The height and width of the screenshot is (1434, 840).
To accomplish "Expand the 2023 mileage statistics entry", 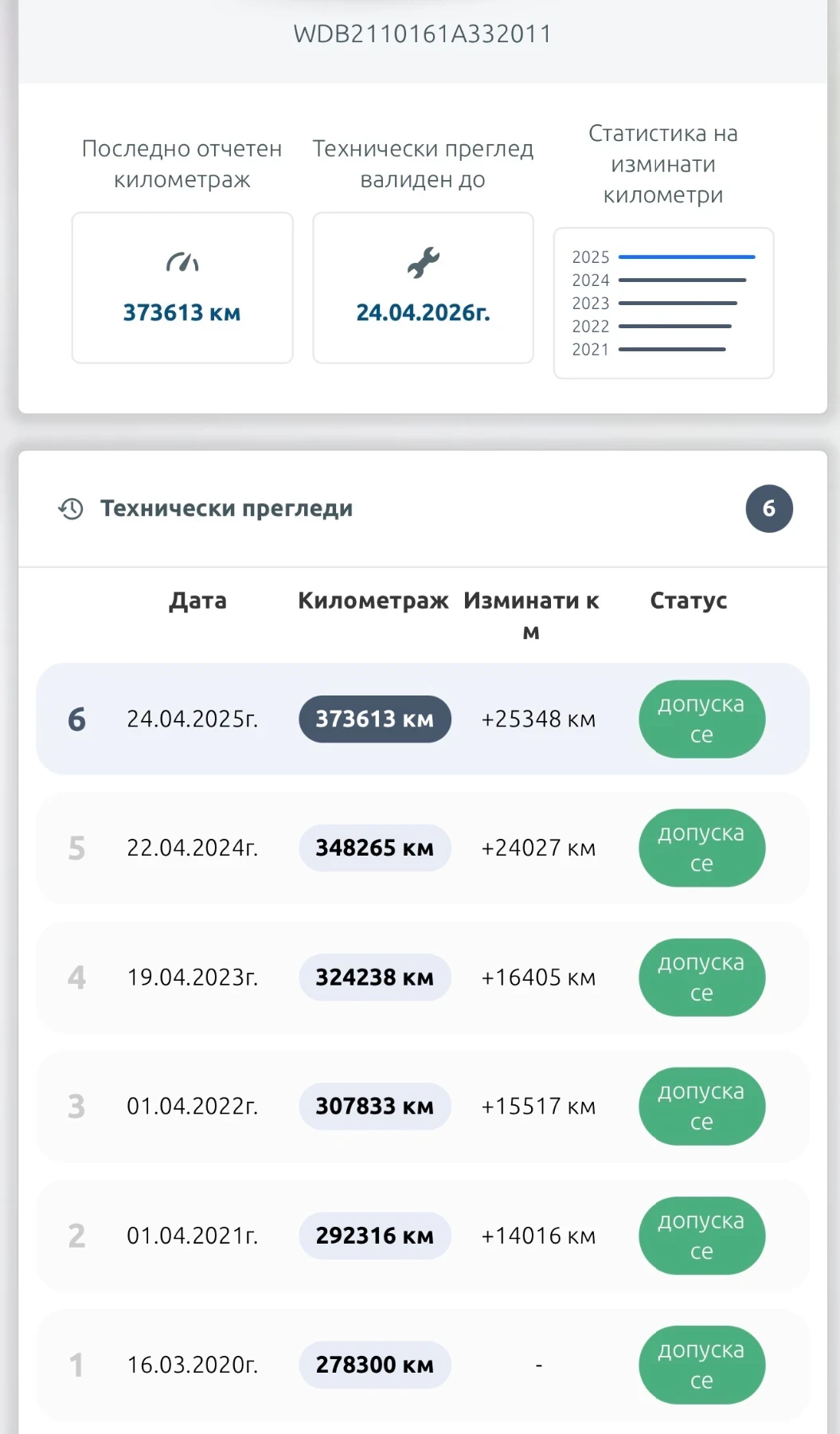I will pyautogui.click(x=676, y=303).
